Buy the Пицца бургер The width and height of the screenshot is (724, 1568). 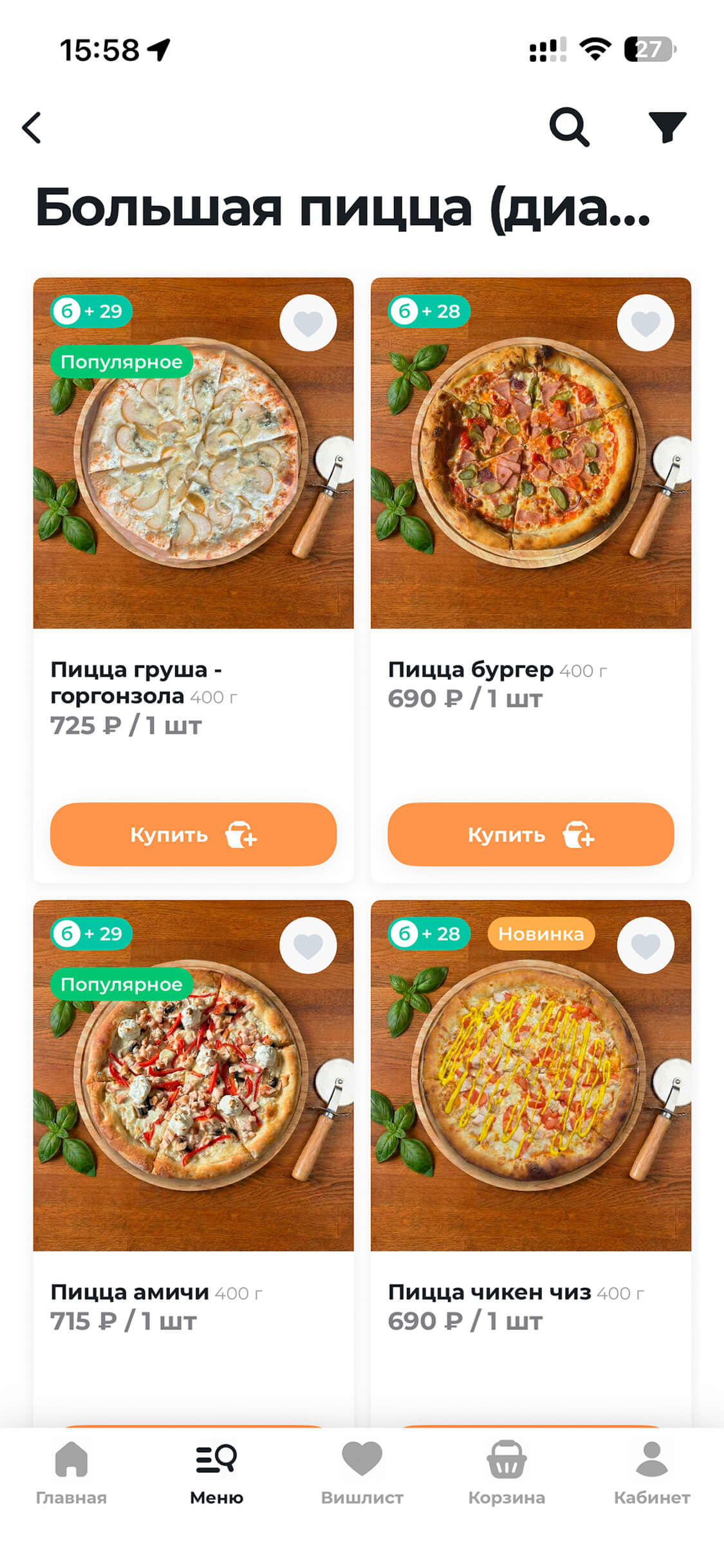(530, 834)
